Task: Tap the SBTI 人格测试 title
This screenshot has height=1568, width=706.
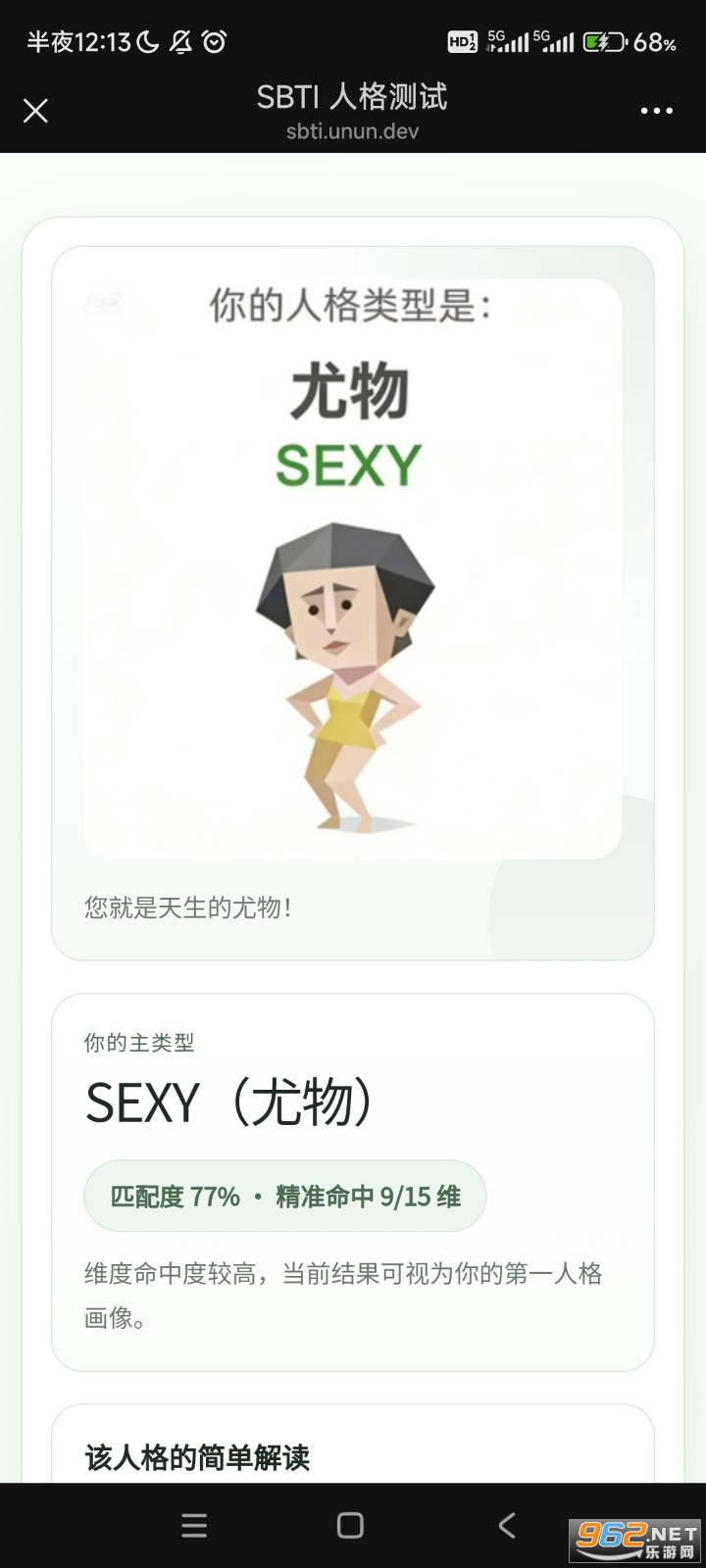Action: click(353, 98)
